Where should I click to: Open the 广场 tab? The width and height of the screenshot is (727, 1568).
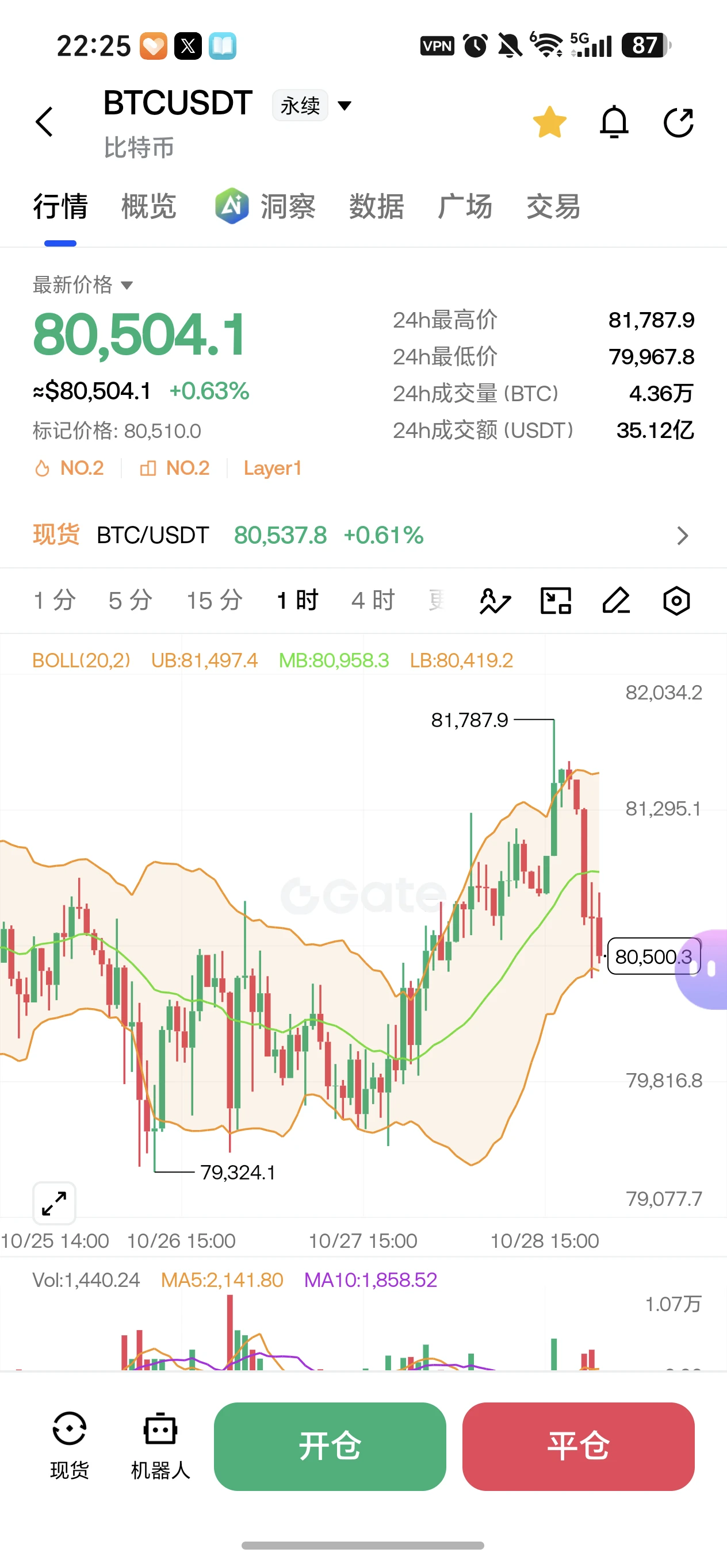[x=465, y=207]
